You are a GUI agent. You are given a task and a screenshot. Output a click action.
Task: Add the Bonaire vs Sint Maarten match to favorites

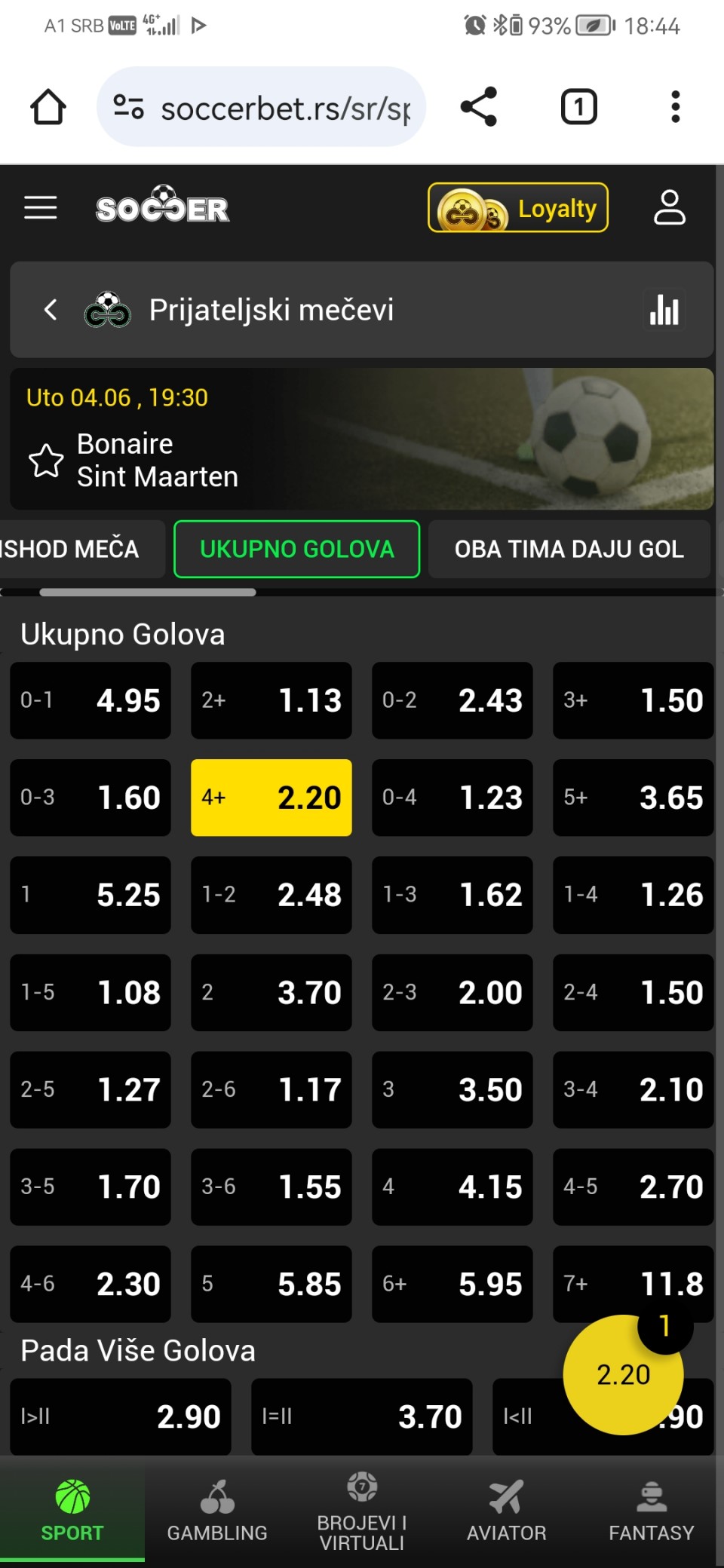point(46,461)
